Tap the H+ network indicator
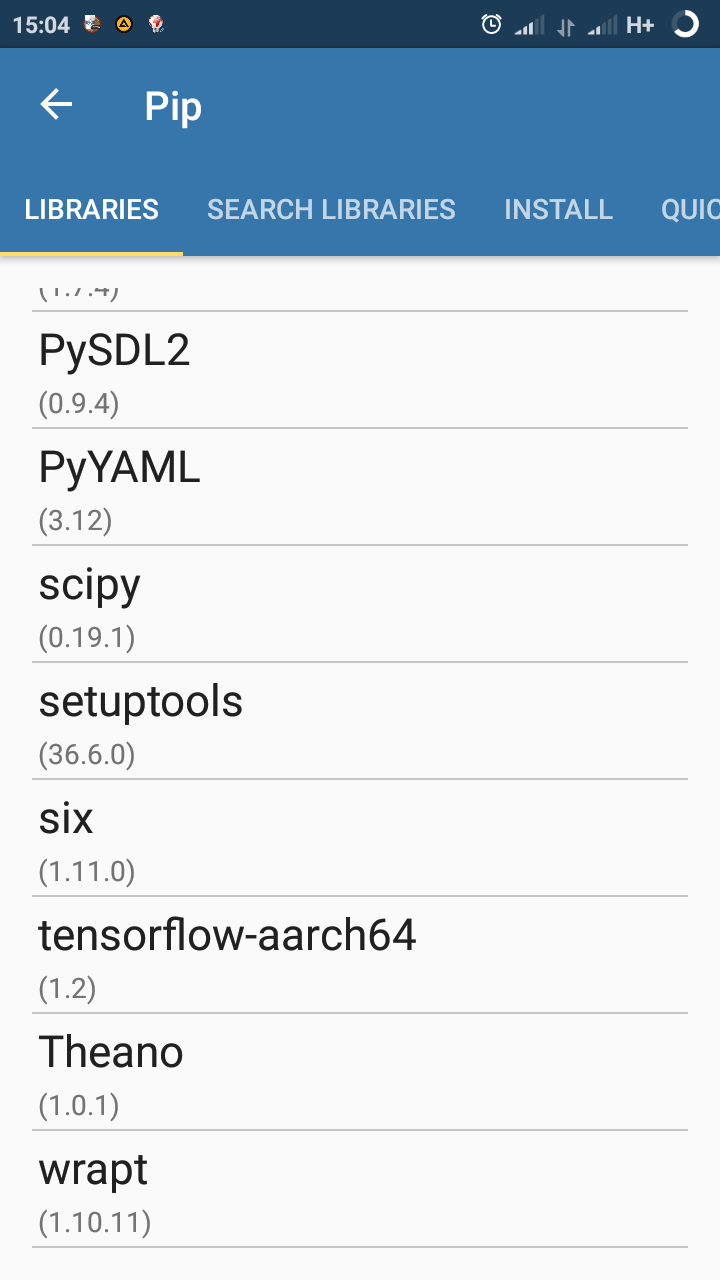Viewport: 720px width, 1280px height. point(641,24)
